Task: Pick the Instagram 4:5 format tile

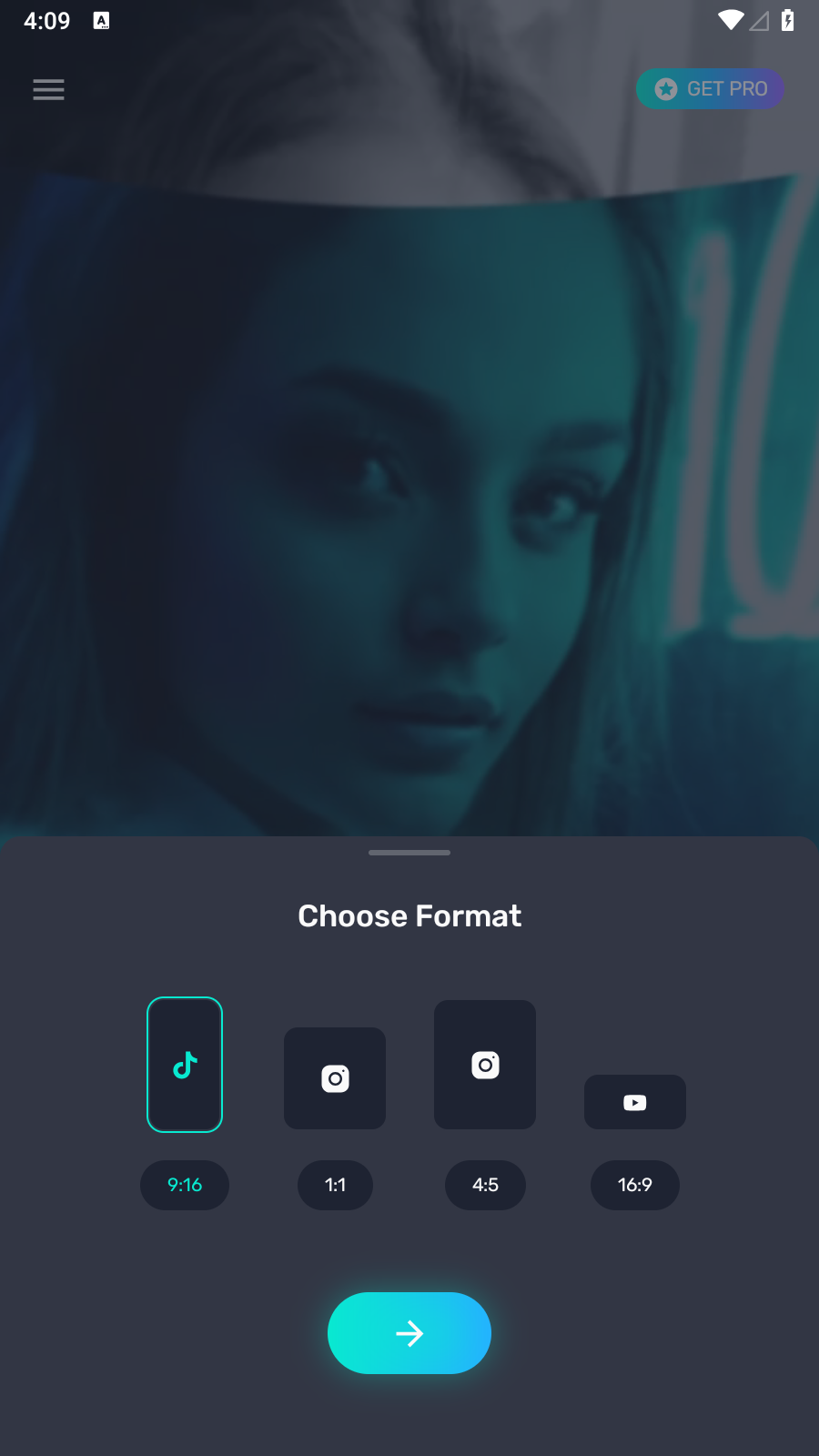Action: coord(485,1065)
